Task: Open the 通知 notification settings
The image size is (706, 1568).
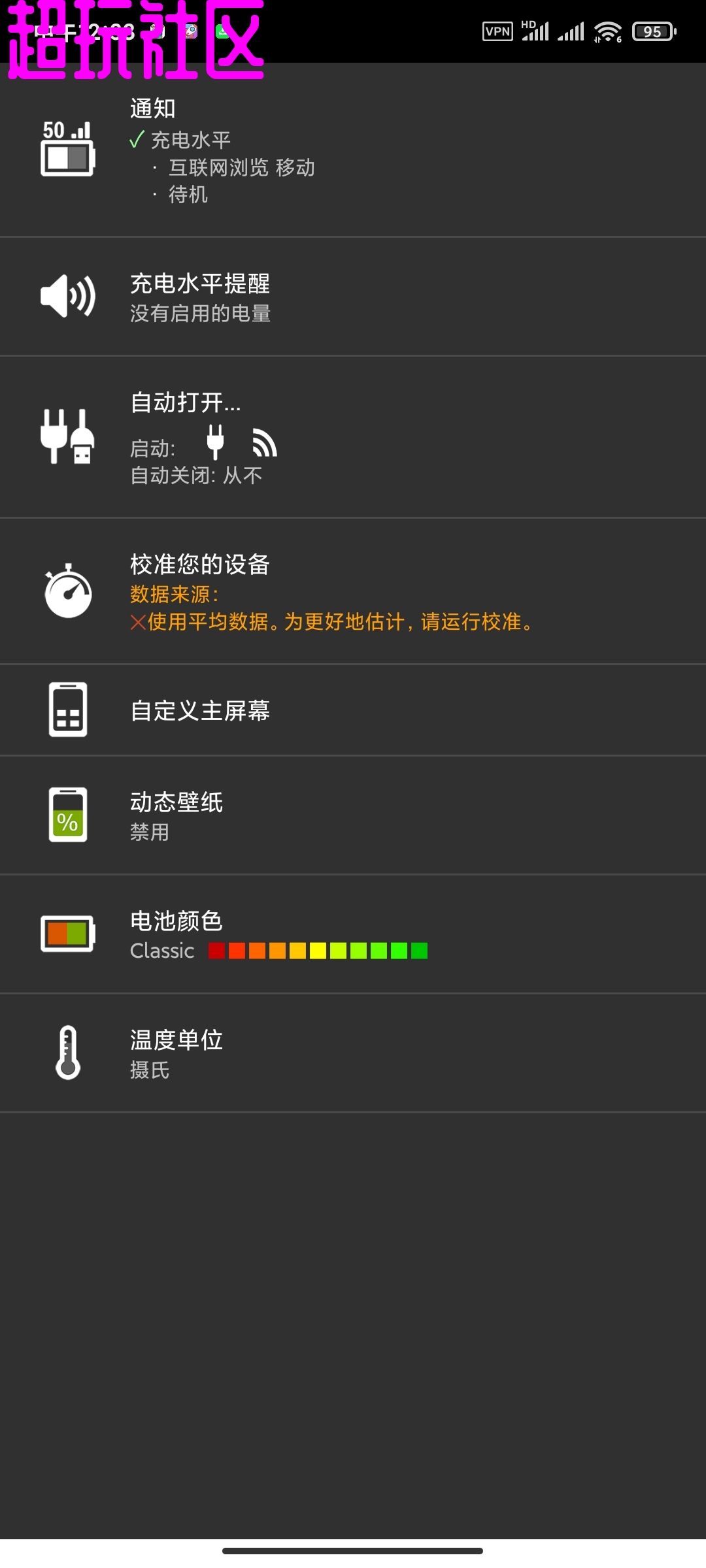Action: [353, 150]
